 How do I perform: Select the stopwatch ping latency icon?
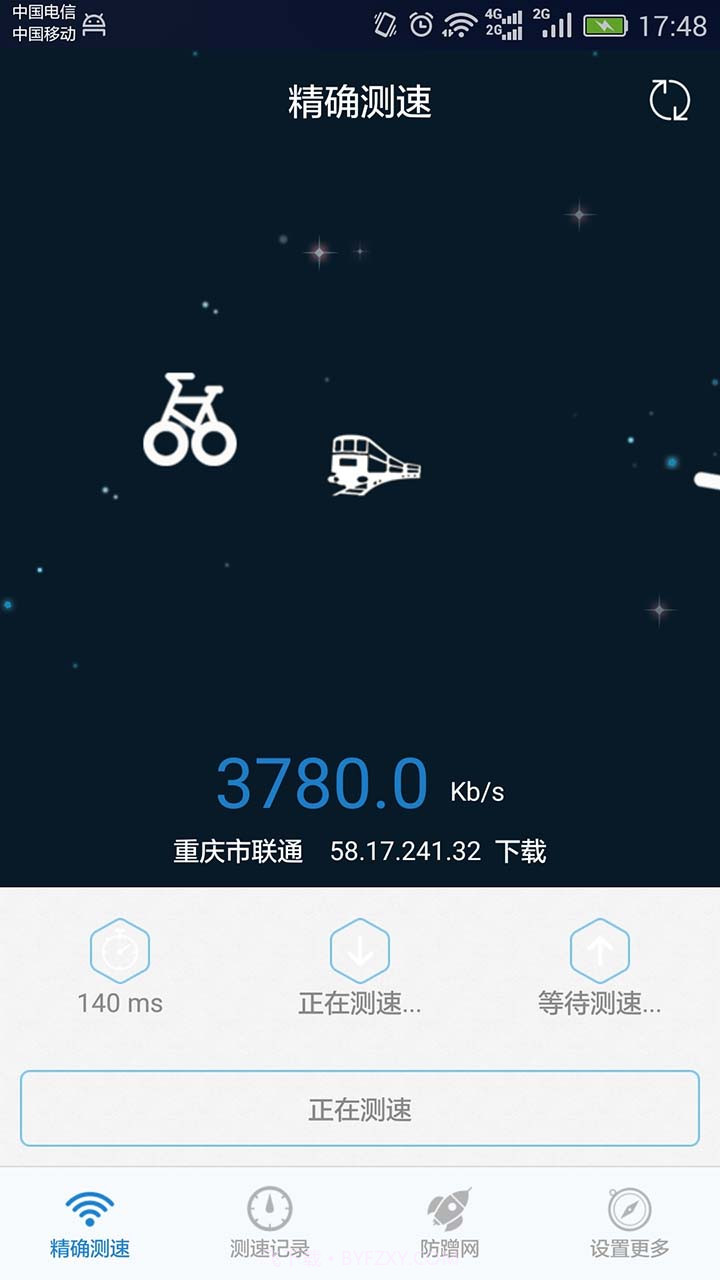(120, 950)
